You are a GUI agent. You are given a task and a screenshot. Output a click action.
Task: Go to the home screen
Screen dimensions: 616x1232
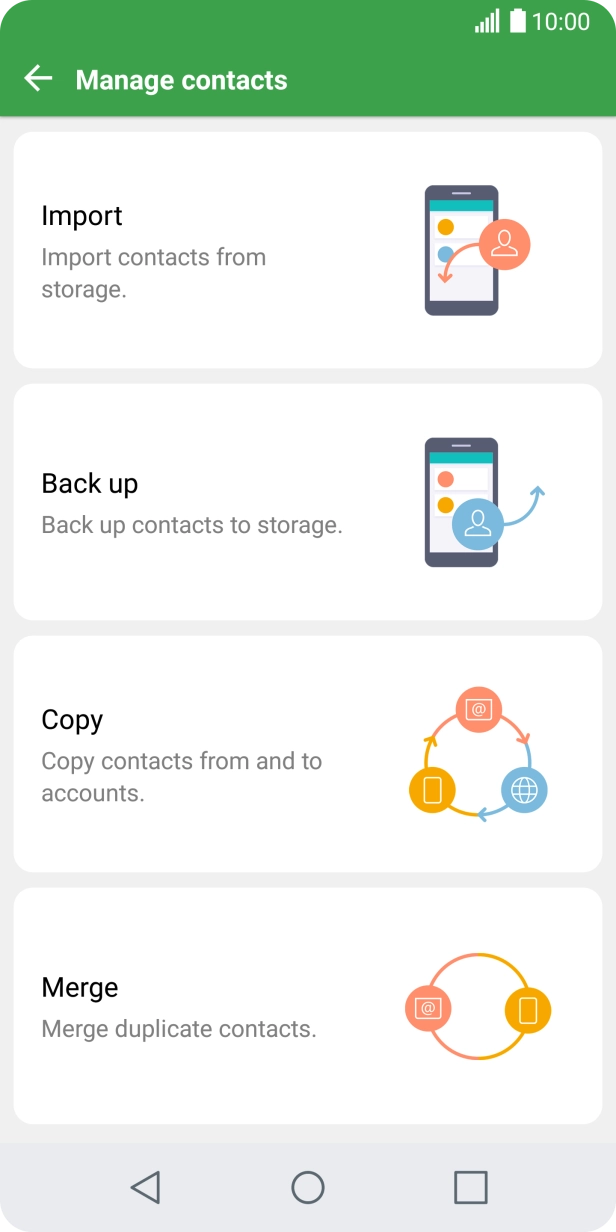308,1187
